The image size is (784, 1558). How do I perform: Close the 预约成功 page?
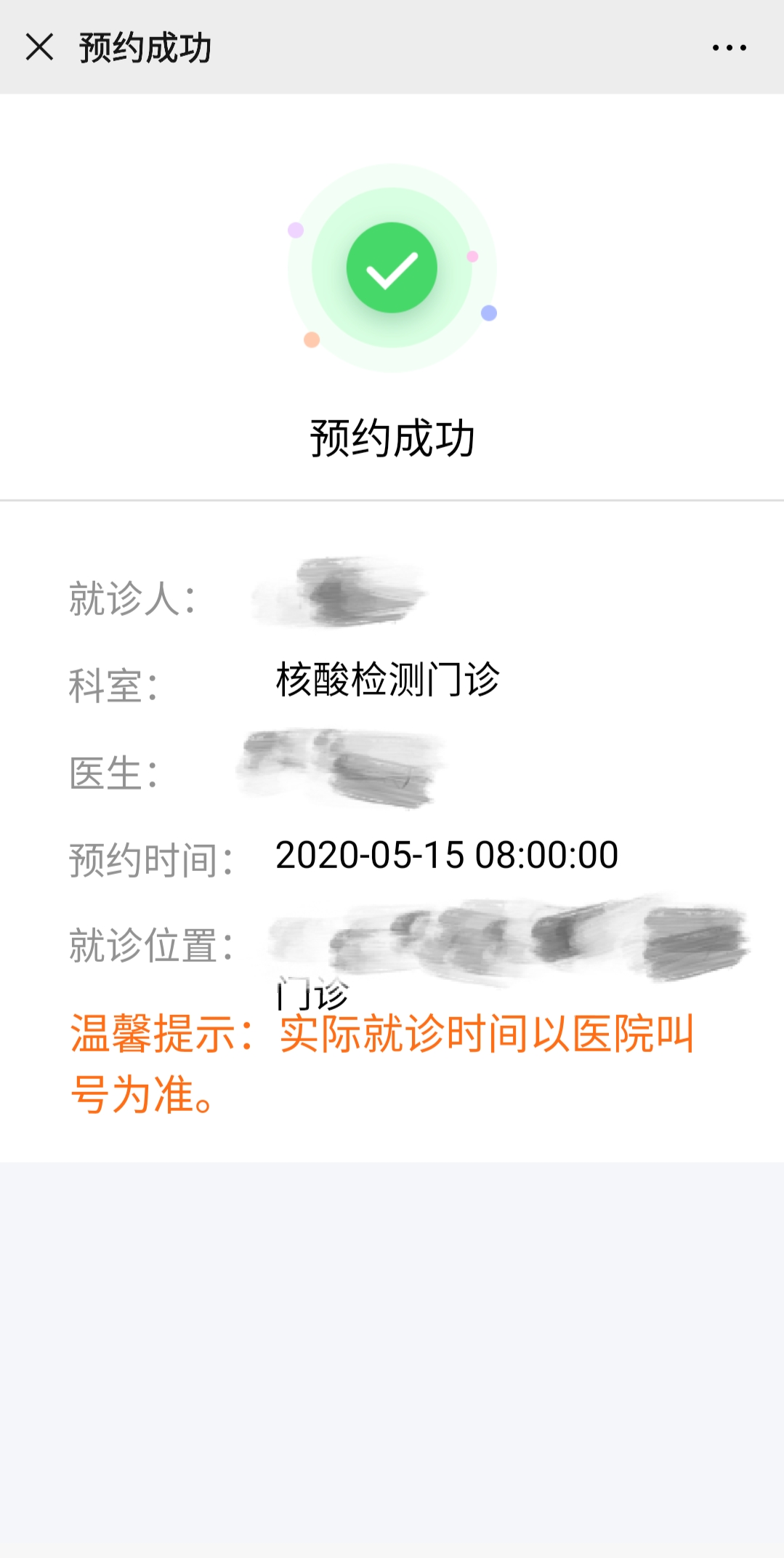(39, 47)
